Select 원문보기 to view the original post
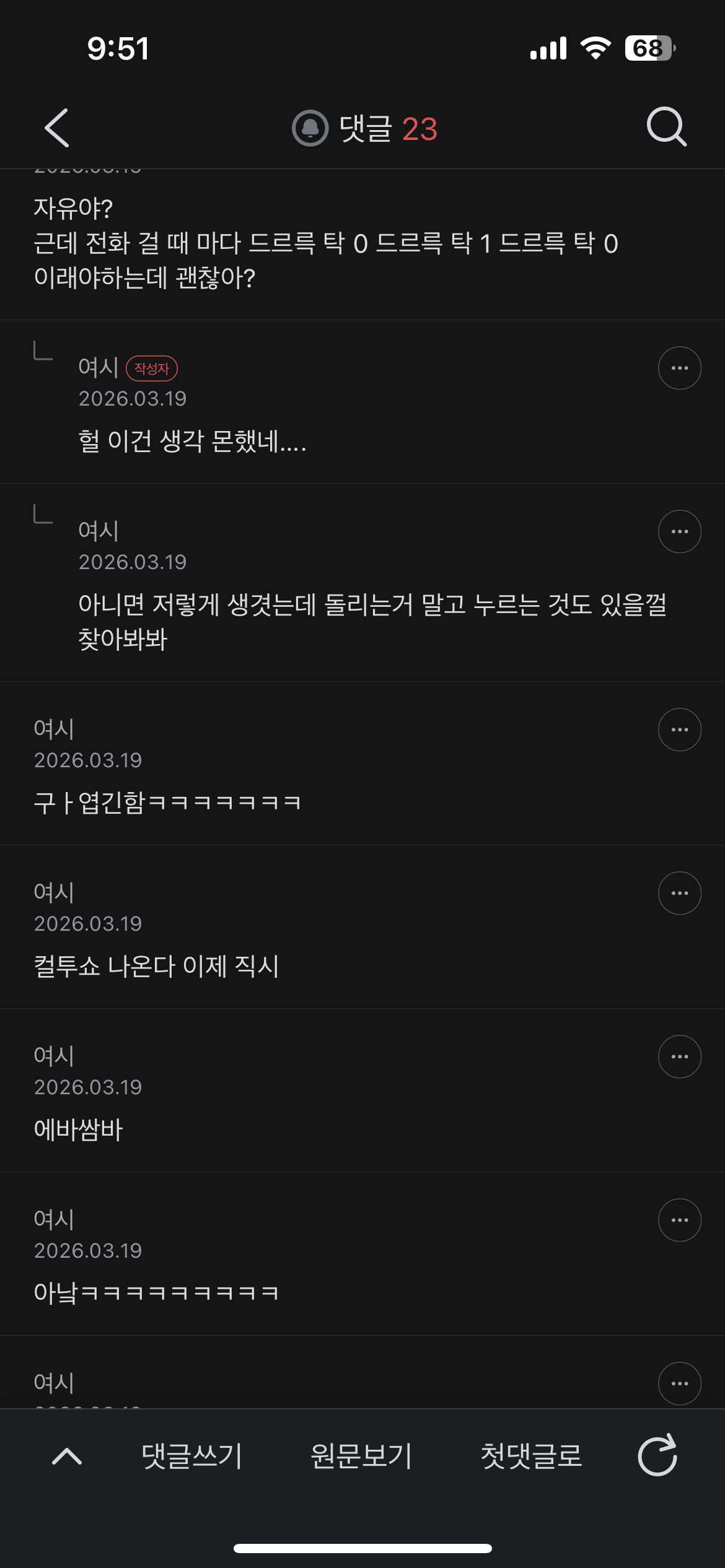The image size is (725, 1568). pos(361,1456)
